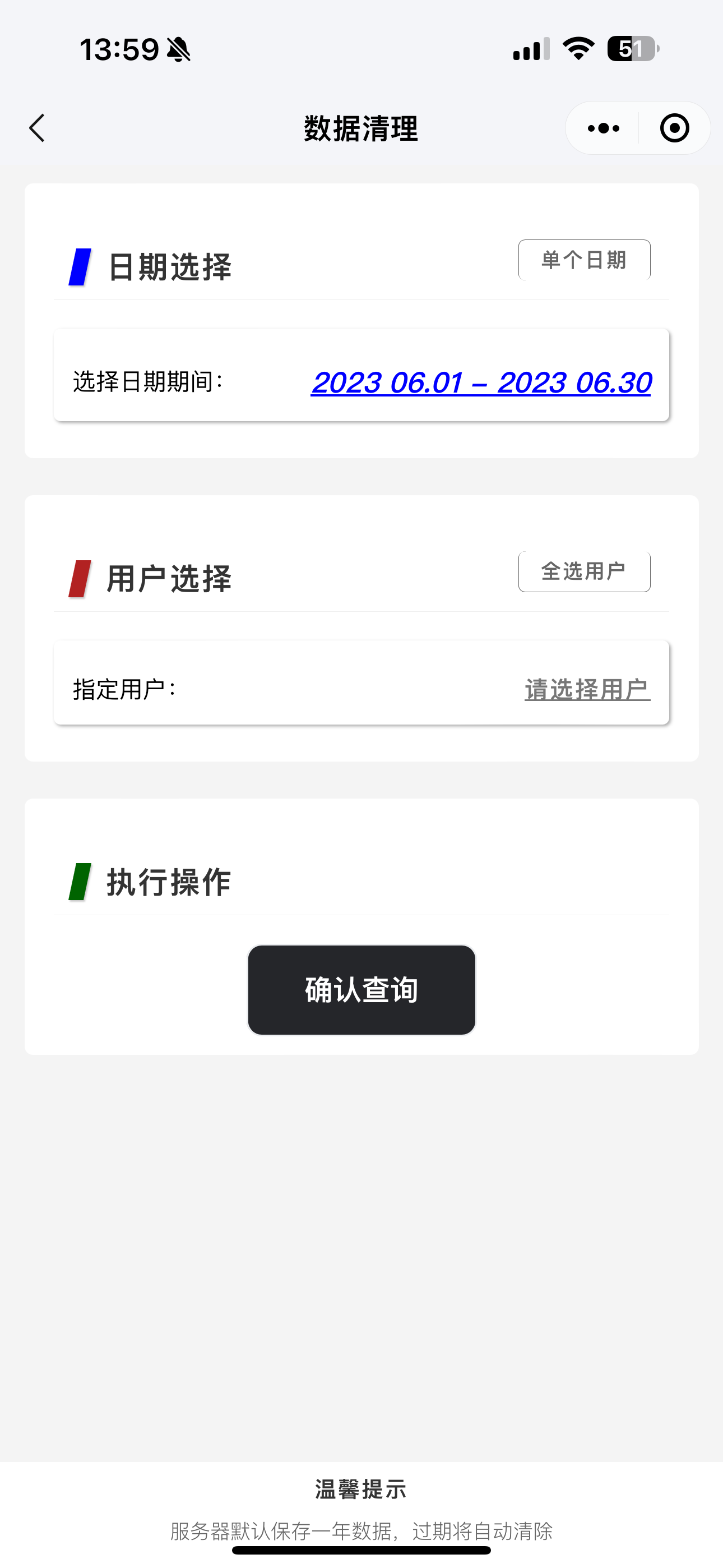
Task: Close the mini program with the circle icon
Action: pyautogui.click(x=674, y=128)
